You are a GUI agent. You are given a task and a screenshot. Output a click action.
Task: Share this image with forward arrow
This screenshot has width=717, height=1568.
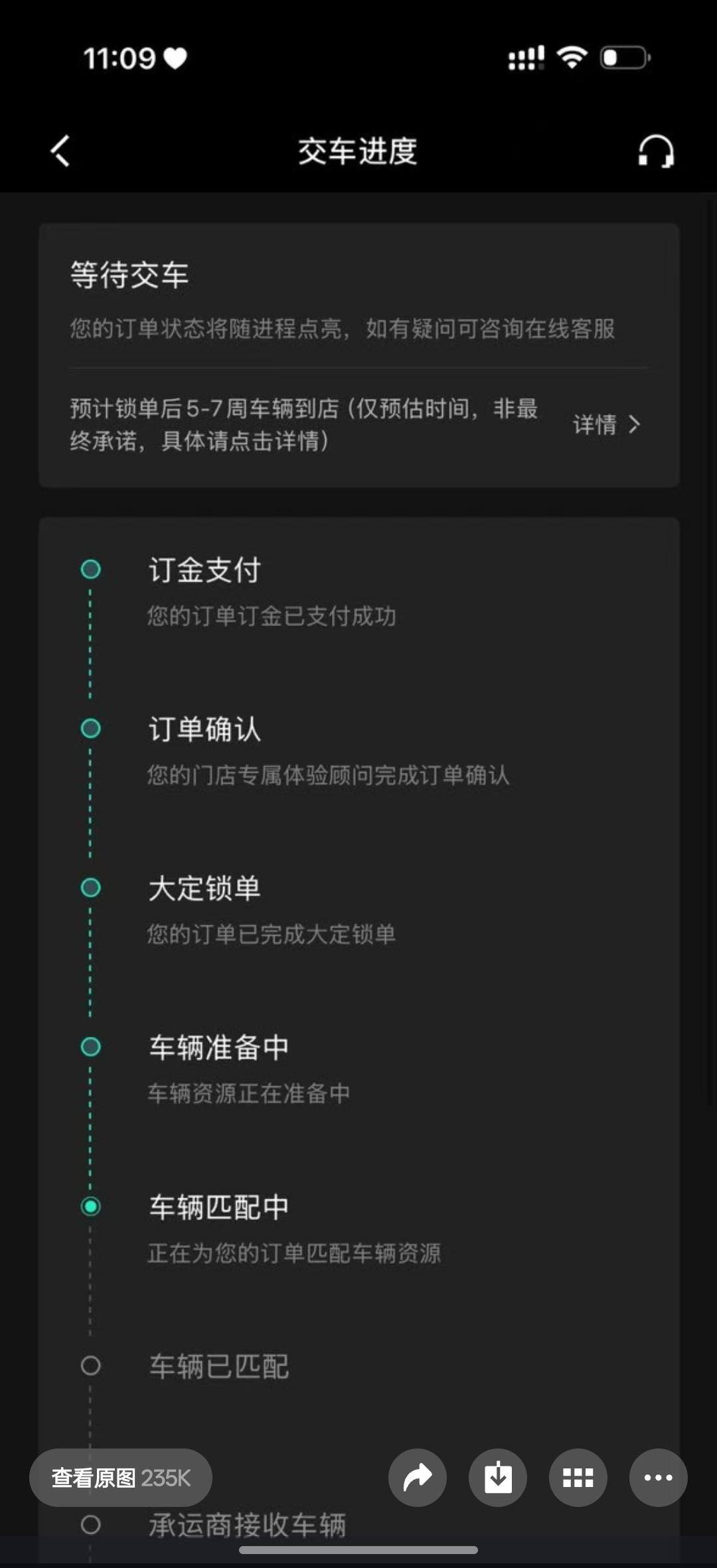pos(418,1478)
